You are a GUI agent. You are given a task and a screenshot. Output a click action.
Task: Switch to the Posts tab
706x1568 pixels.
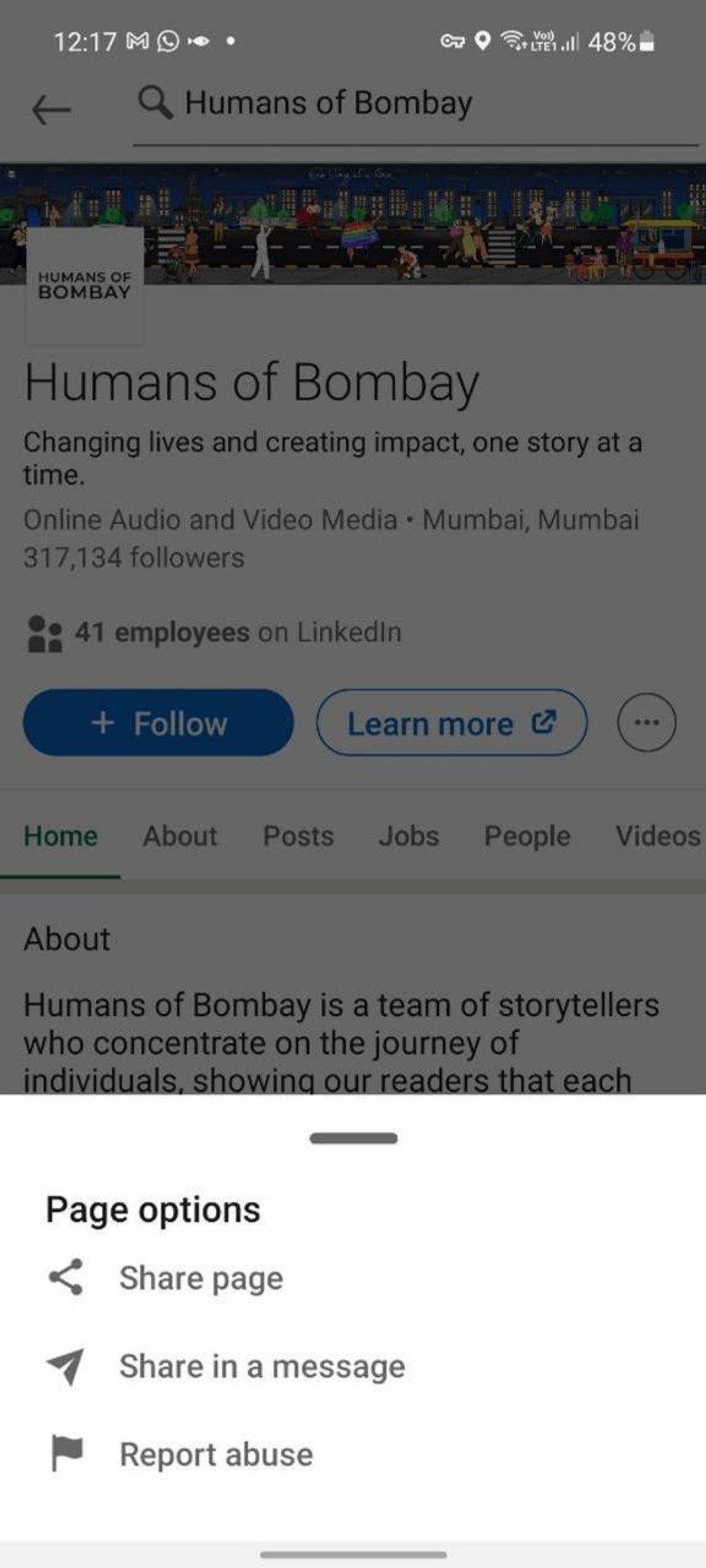point(298,836)
